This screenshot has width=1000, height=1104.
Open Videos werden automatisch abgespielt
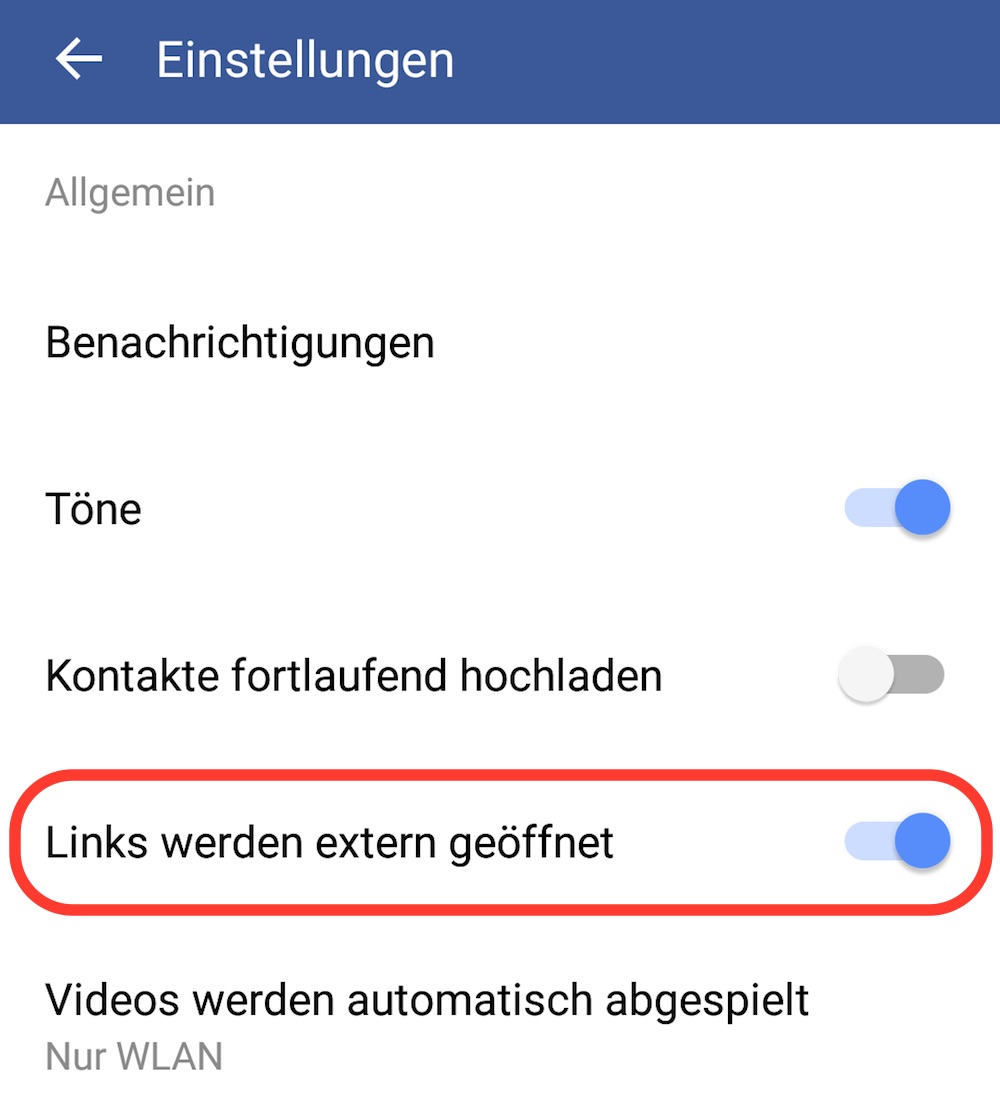point(427,1018)
